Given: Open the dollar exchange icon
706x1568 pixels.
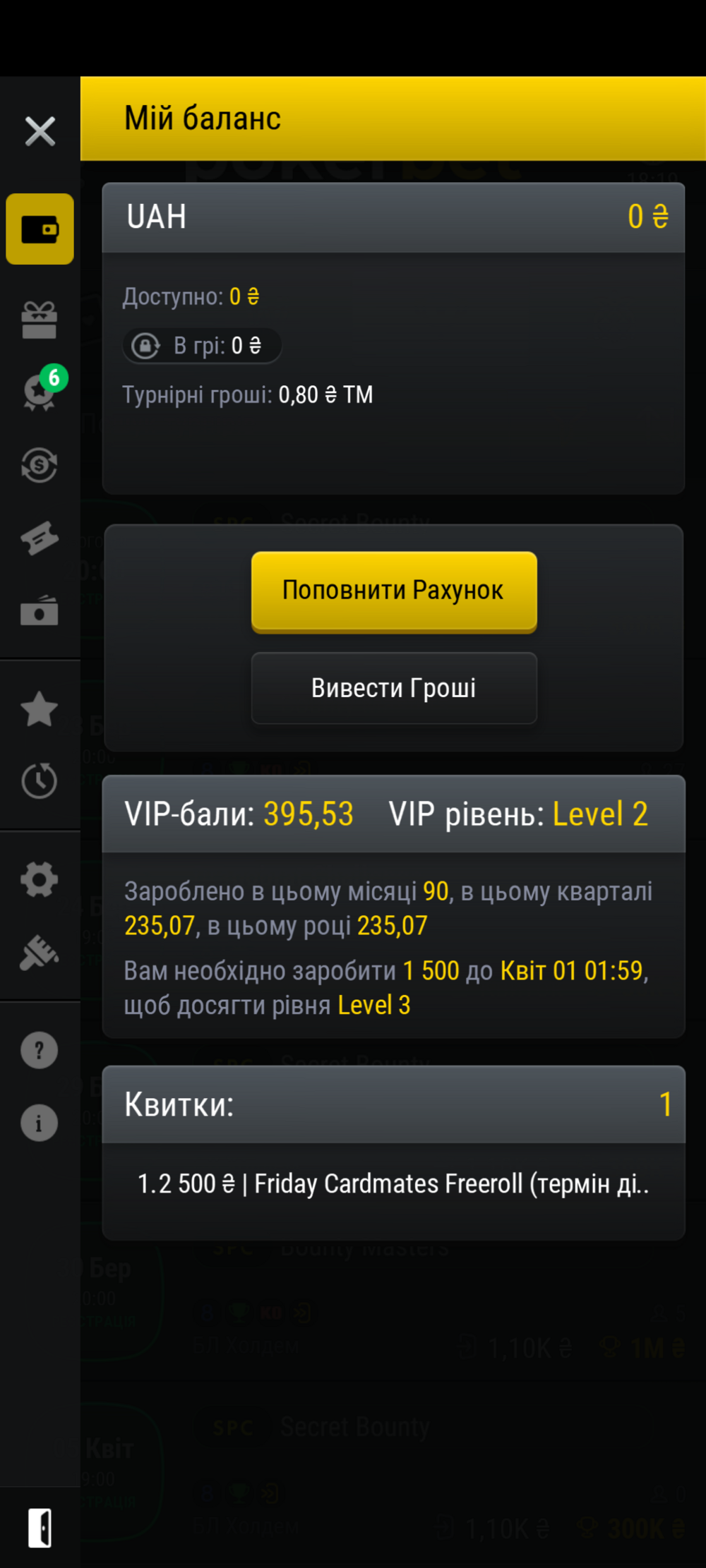Looking at the screenshot, I should pos(40,465).
